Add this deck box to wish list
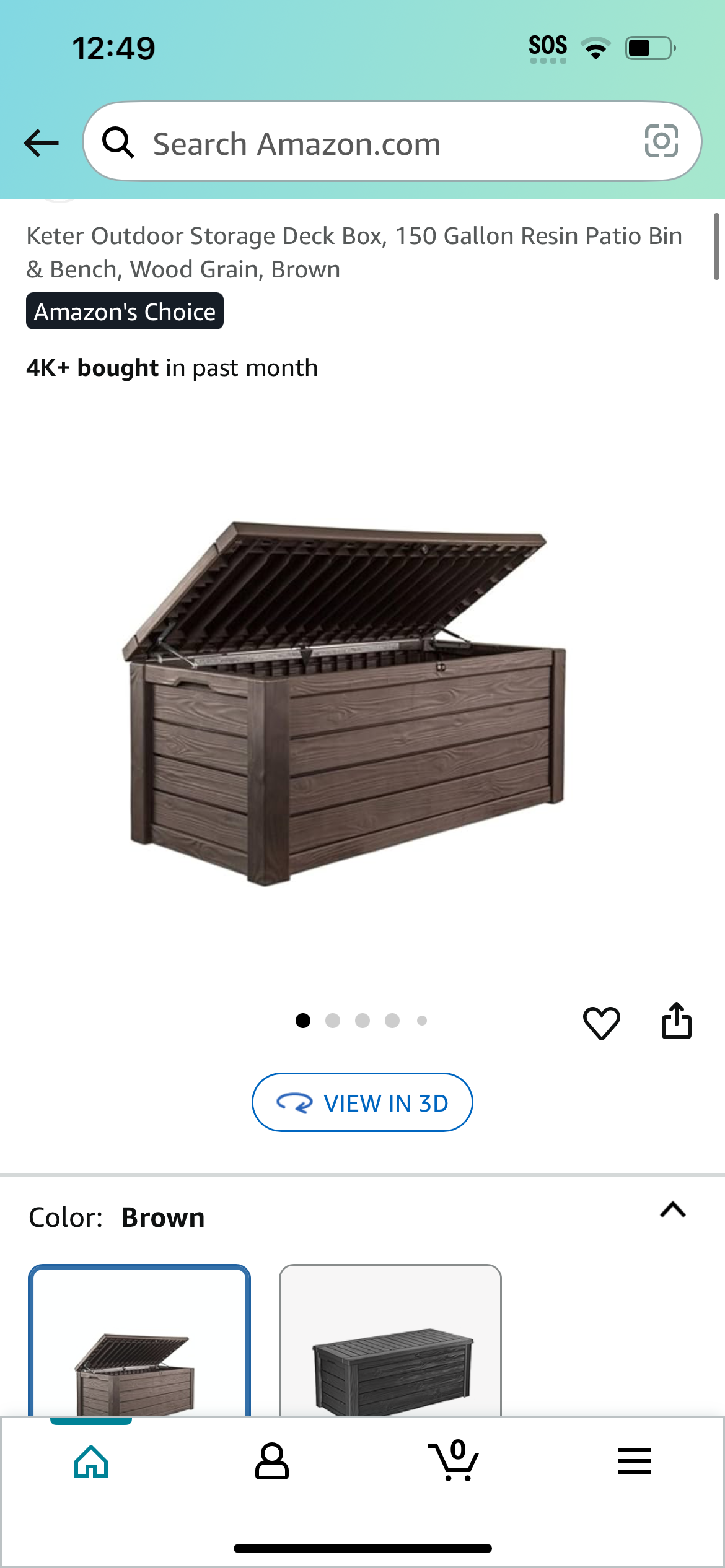The width and height of the screenshot is (725, 1568). [x=601, y=1022]
